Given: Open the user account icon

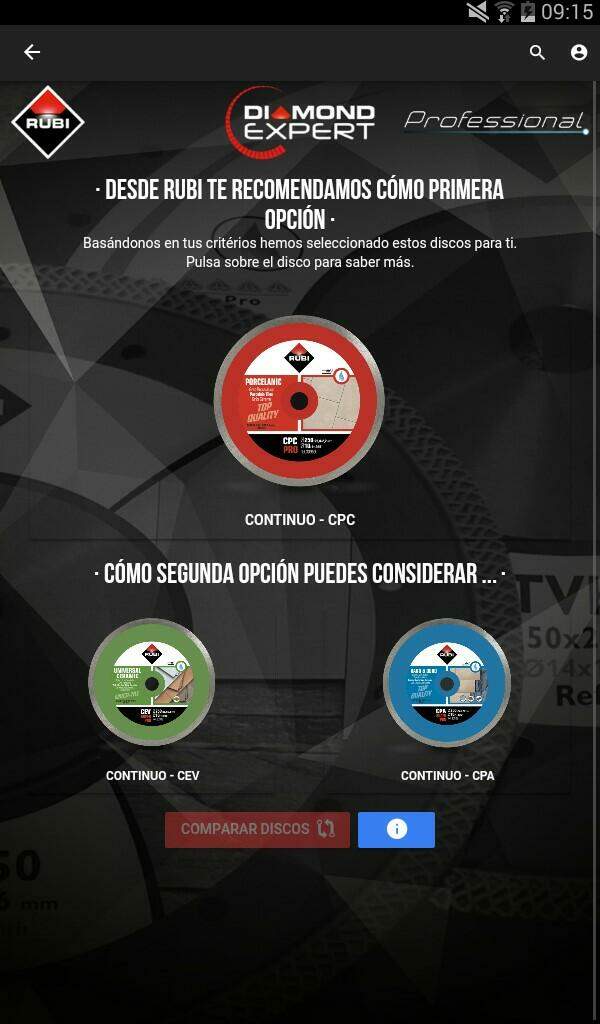Looking at the screenshot, I should click(579, 53).
